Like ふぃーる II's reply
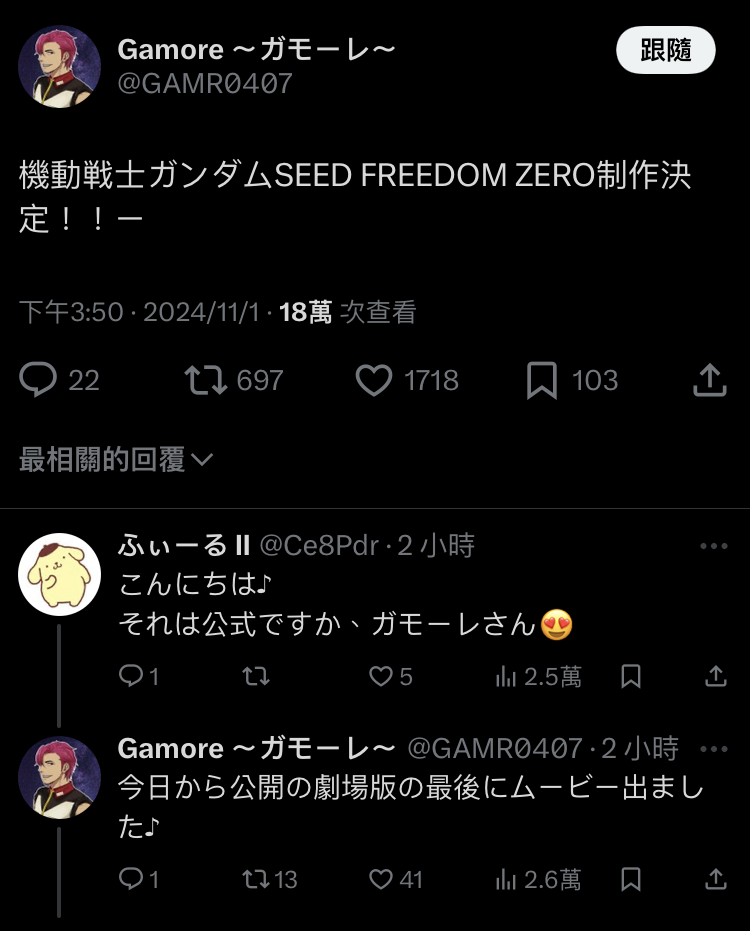This screenshot has height=931, width=750. pos(381,677)
